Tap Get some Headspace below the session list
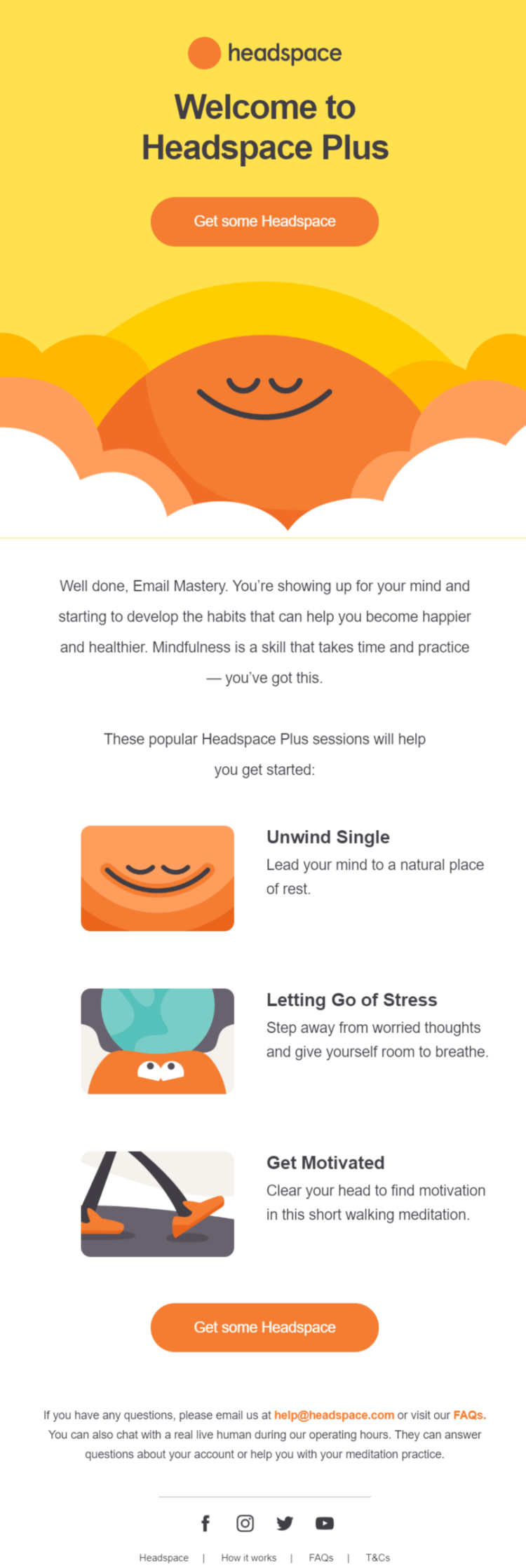The image size is (526, 1568). coord(264,1327)
